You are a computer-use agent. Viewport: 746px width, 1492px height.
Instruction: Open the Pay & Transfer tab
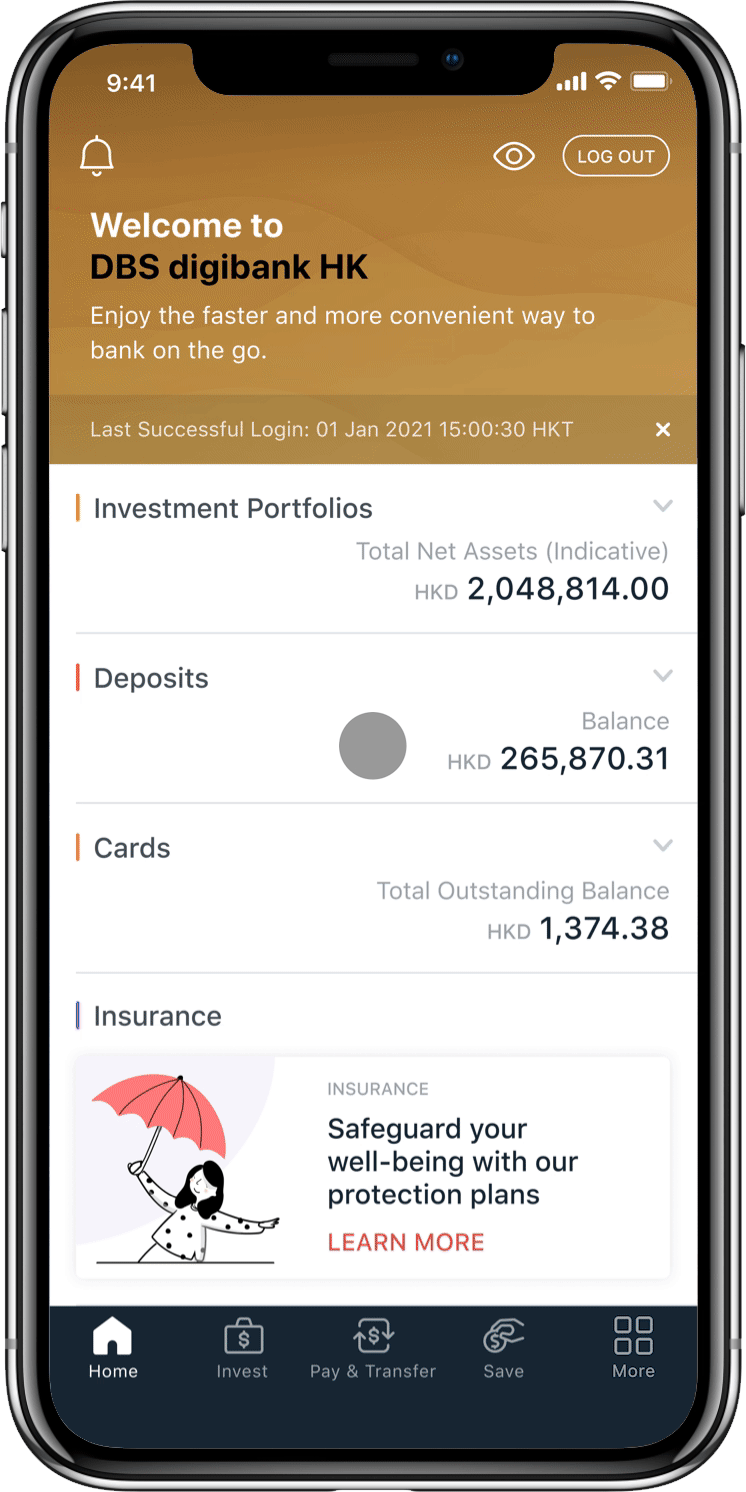(x=373, y=1348)
